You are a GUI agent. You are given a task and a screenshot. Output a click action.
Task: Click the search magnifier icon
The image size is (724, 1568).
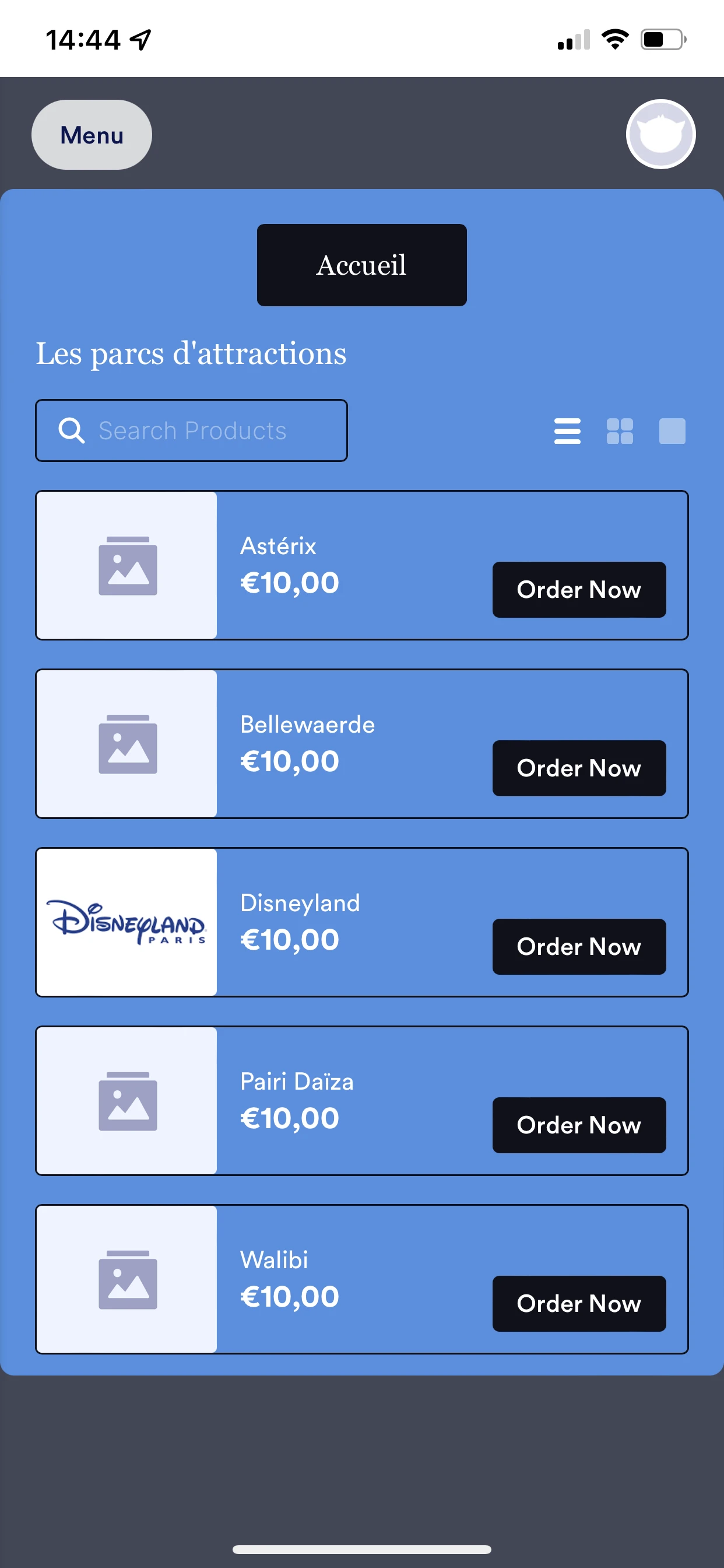coord(71,430)
